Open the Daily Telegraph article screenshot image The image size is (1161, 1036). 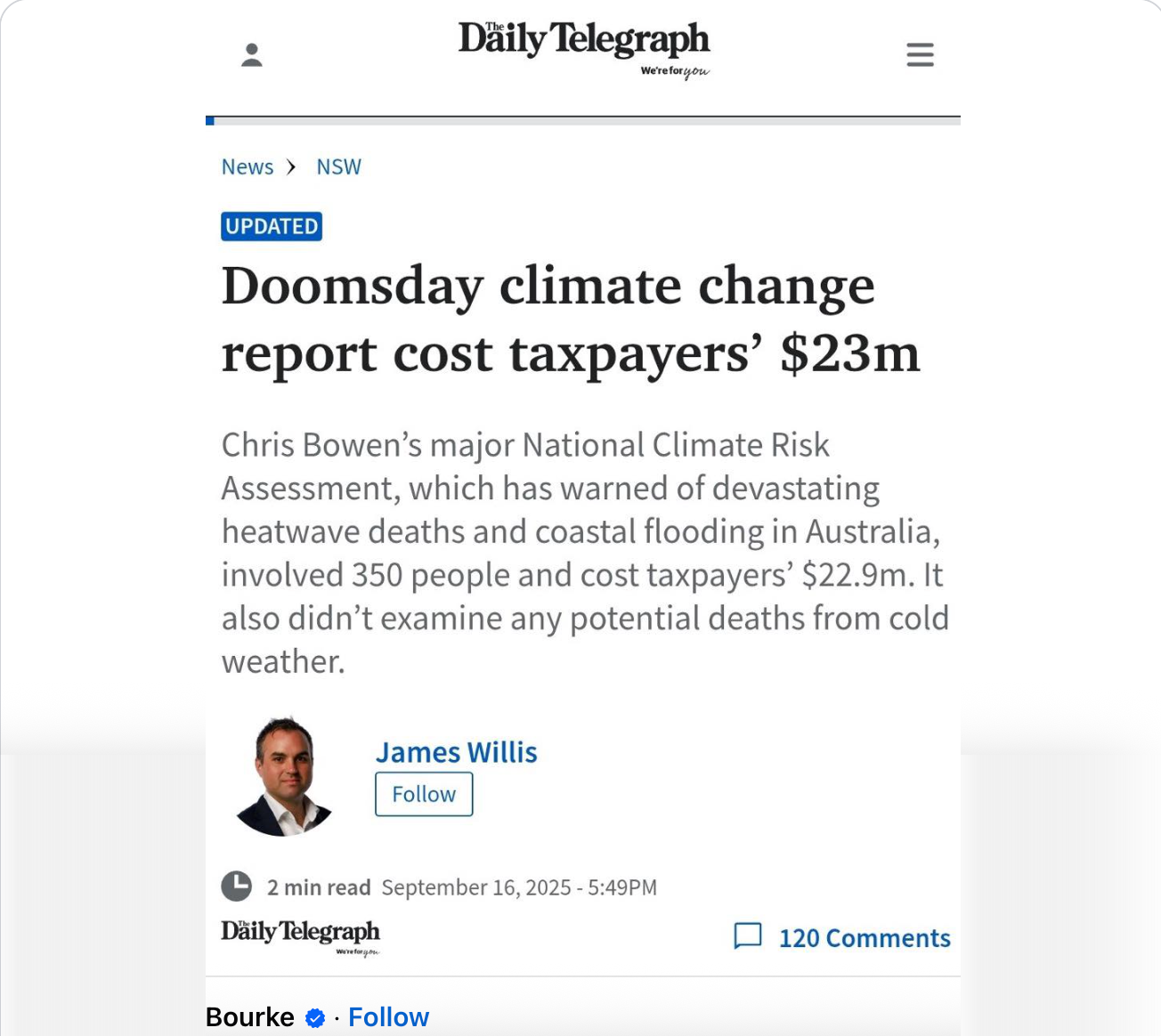(x=582, y=498)
